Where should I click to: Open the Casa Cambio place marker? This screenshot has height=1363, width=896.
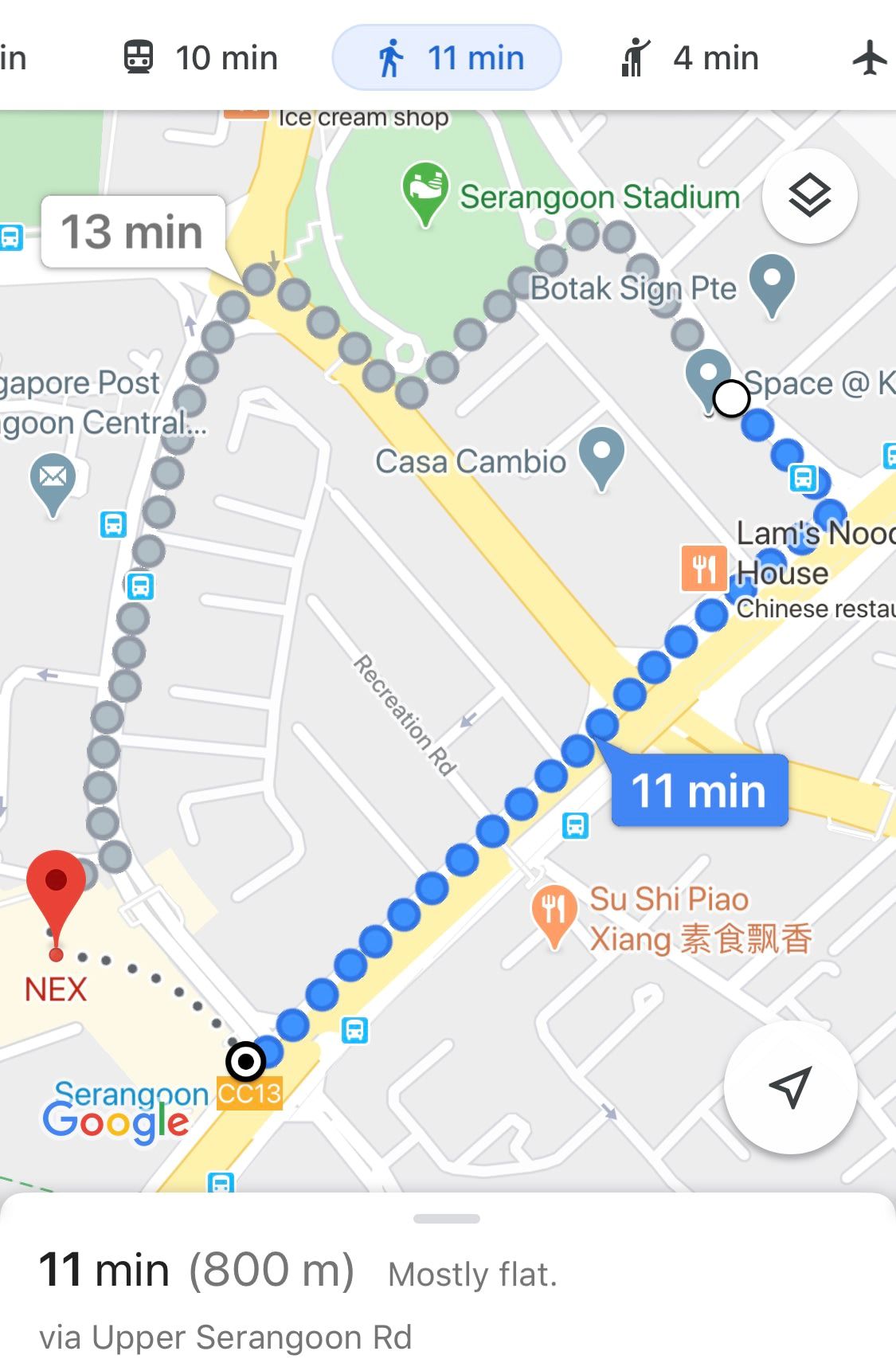click(601, 455)
